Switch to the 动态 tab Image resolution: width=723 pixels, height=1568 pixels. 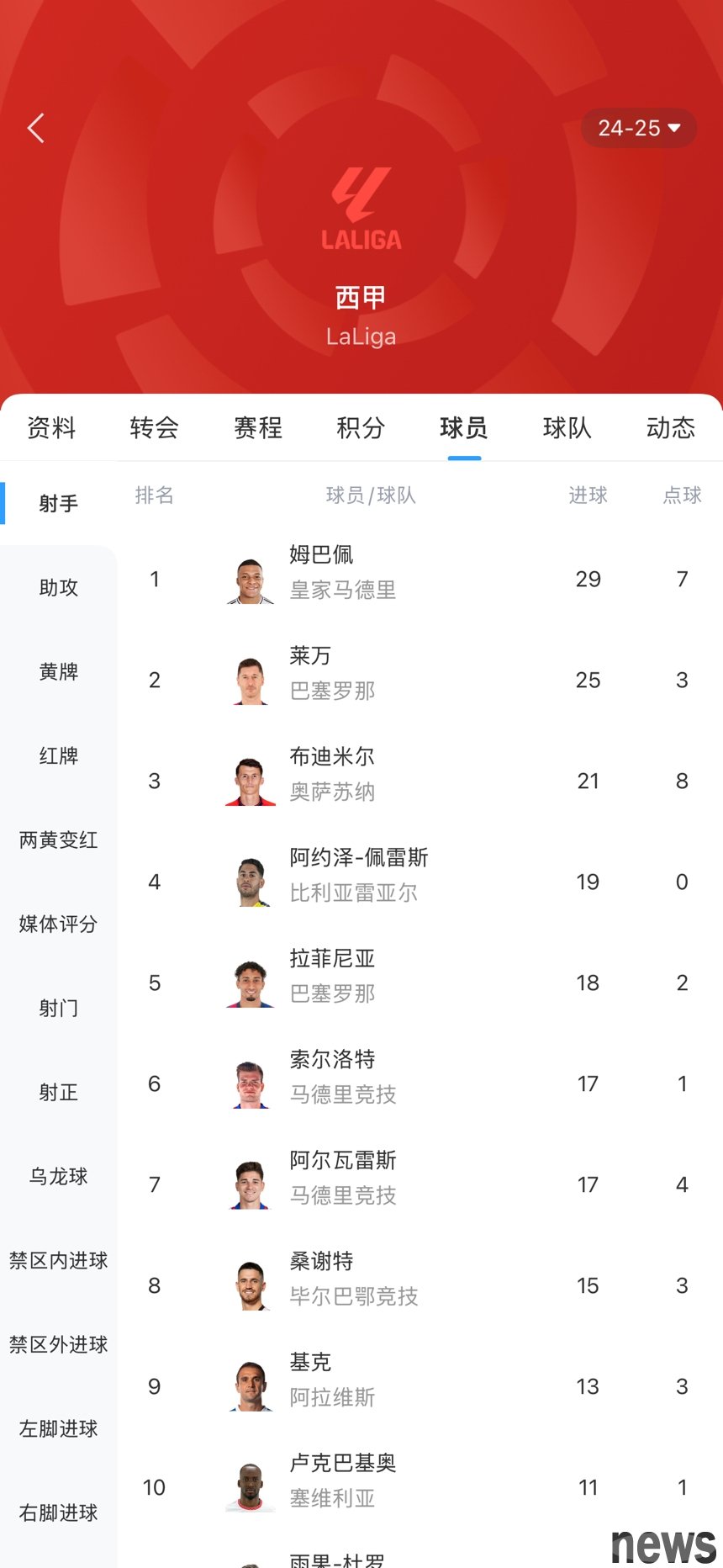[670, 428]
